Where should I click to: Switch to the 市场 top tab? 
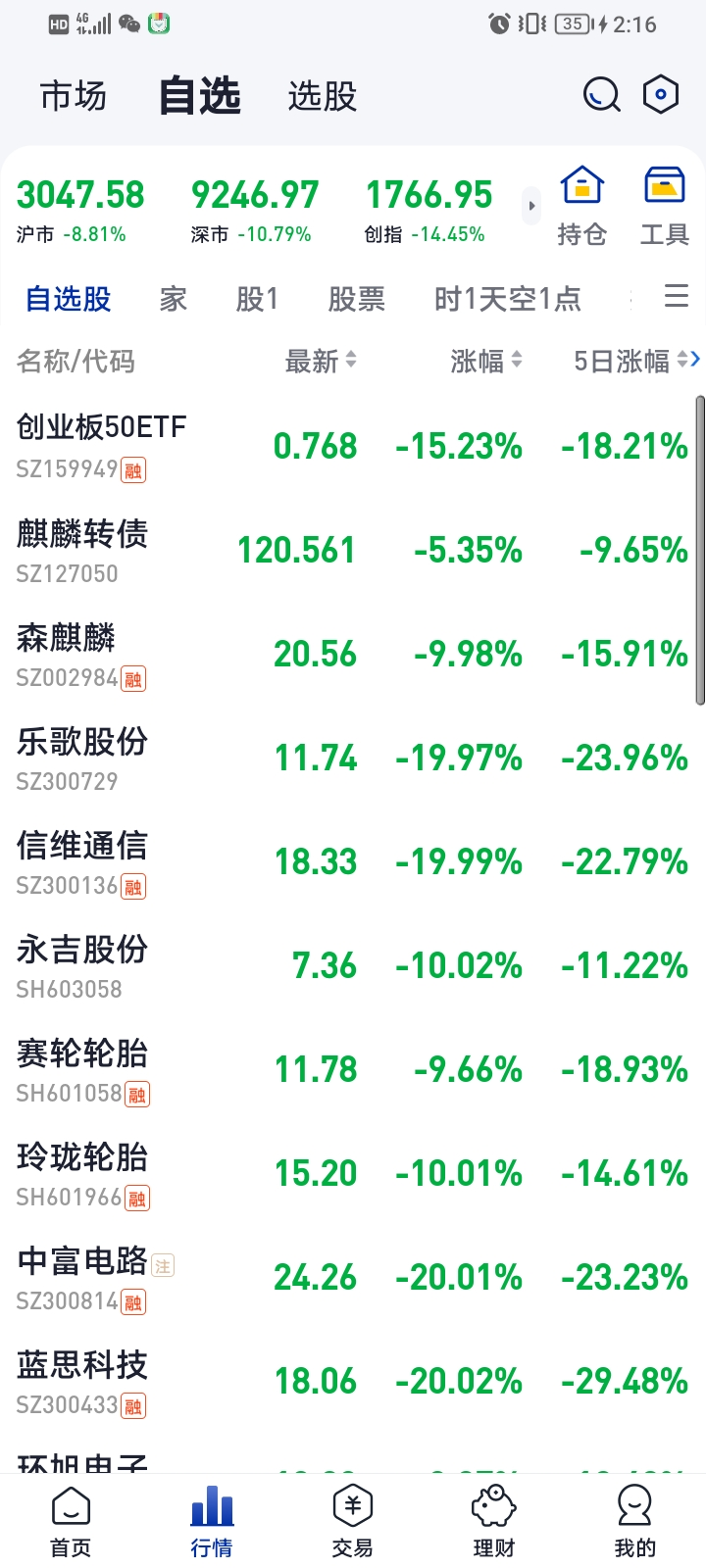click(74, 96)
